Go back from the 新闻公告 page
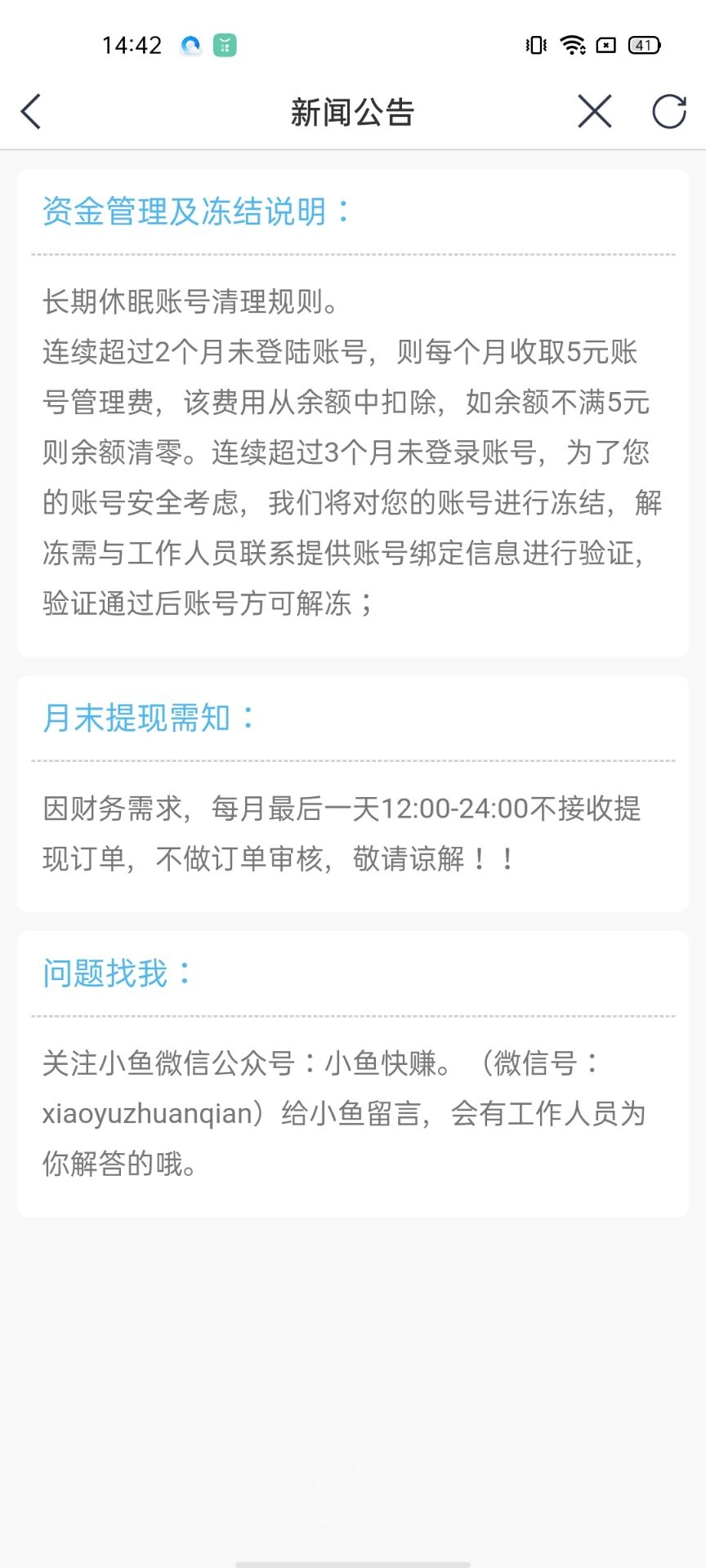Image resolution: width=706 pixels, height=1568 pixels. point(31,112)
